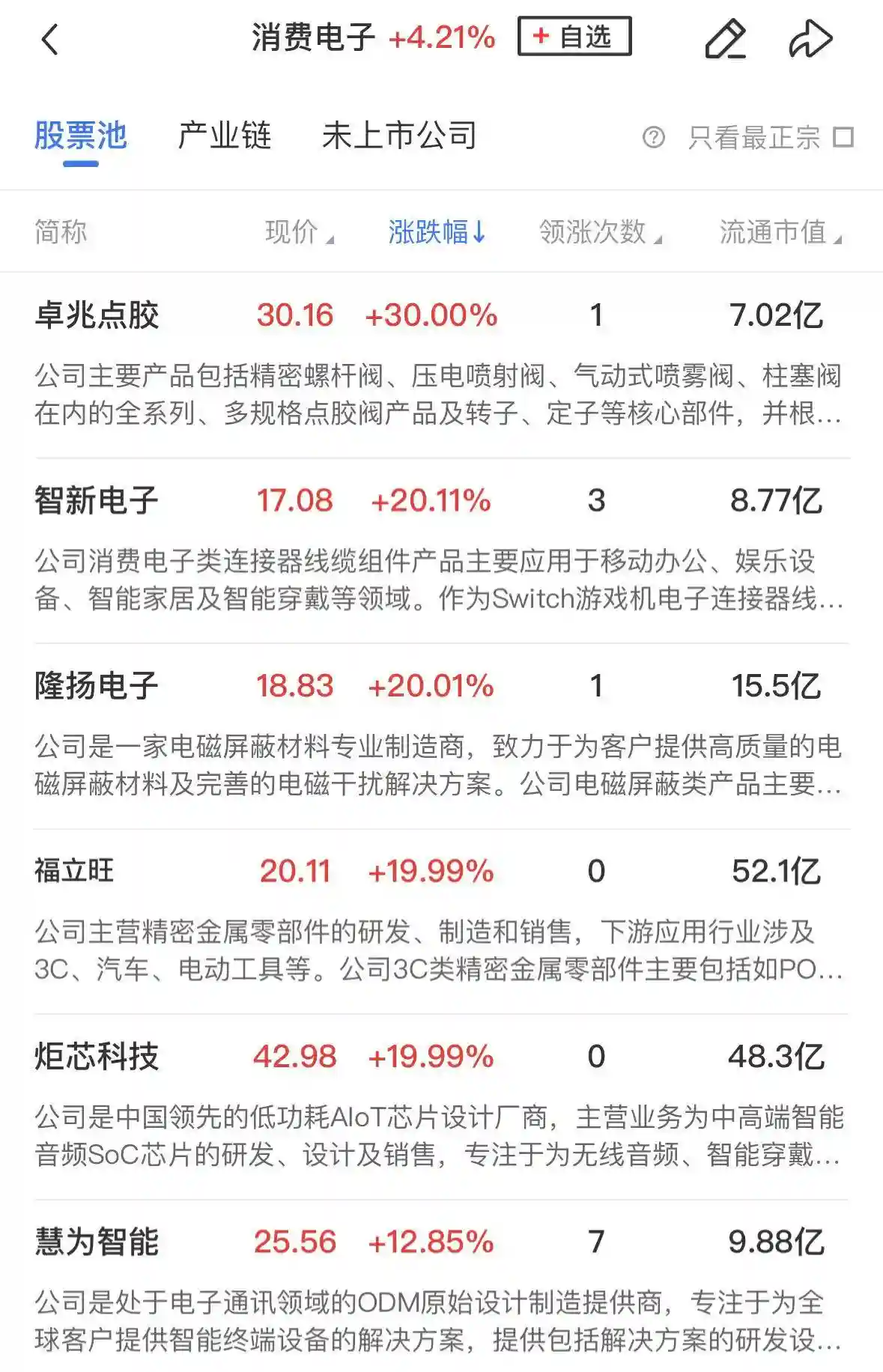Open 隆扬电子 stock details
This screenshot has width=883, height=1372.
[96, 685]
